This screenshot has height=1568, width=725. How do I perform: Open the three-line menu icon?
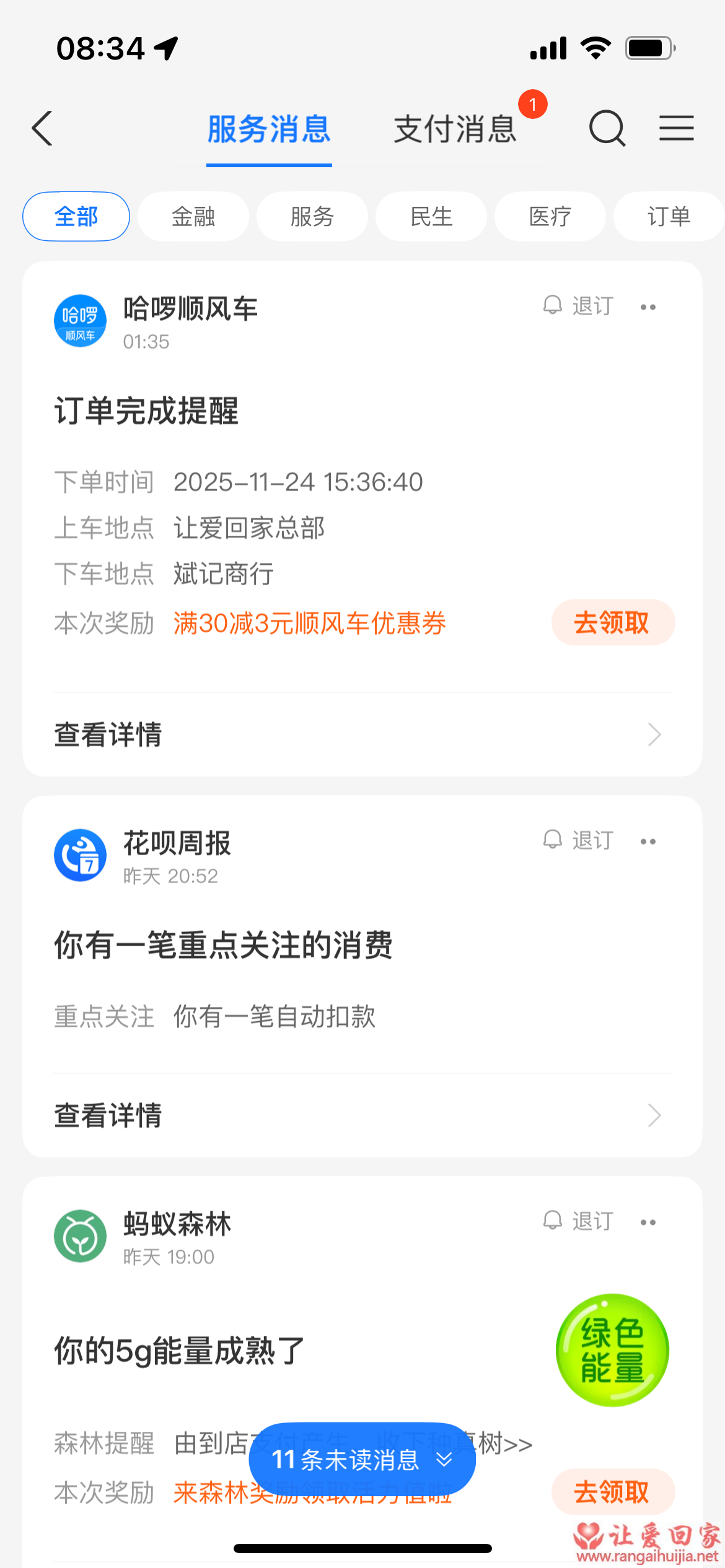[676, 128]
